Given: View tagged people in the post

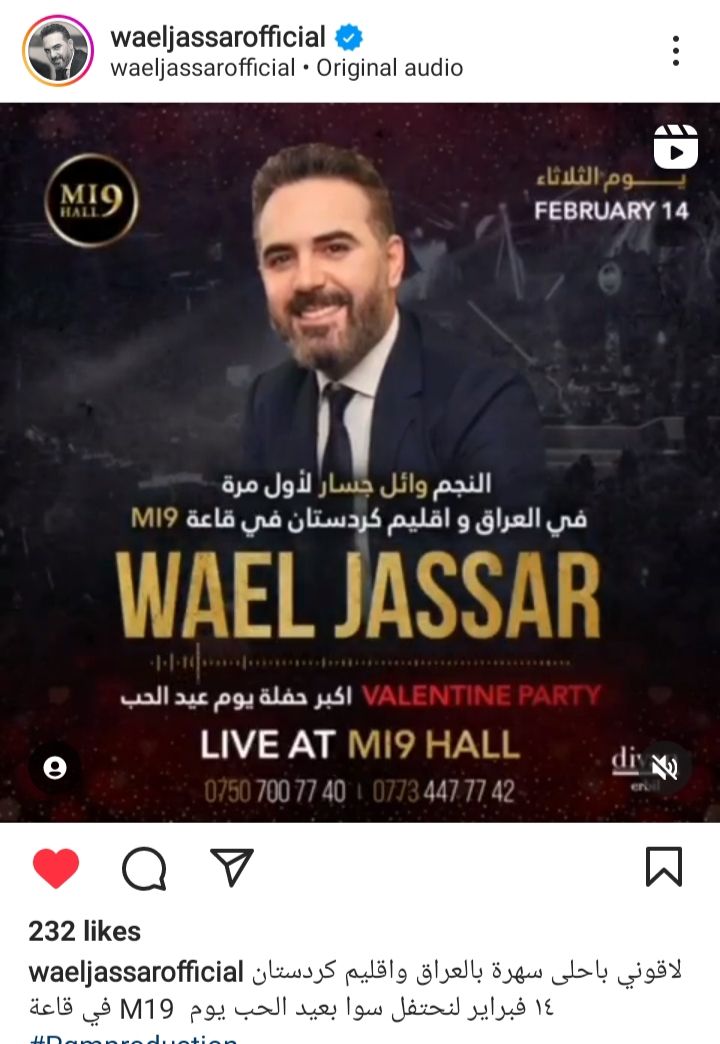Looking at the screenshot, I should coord(55,767).
